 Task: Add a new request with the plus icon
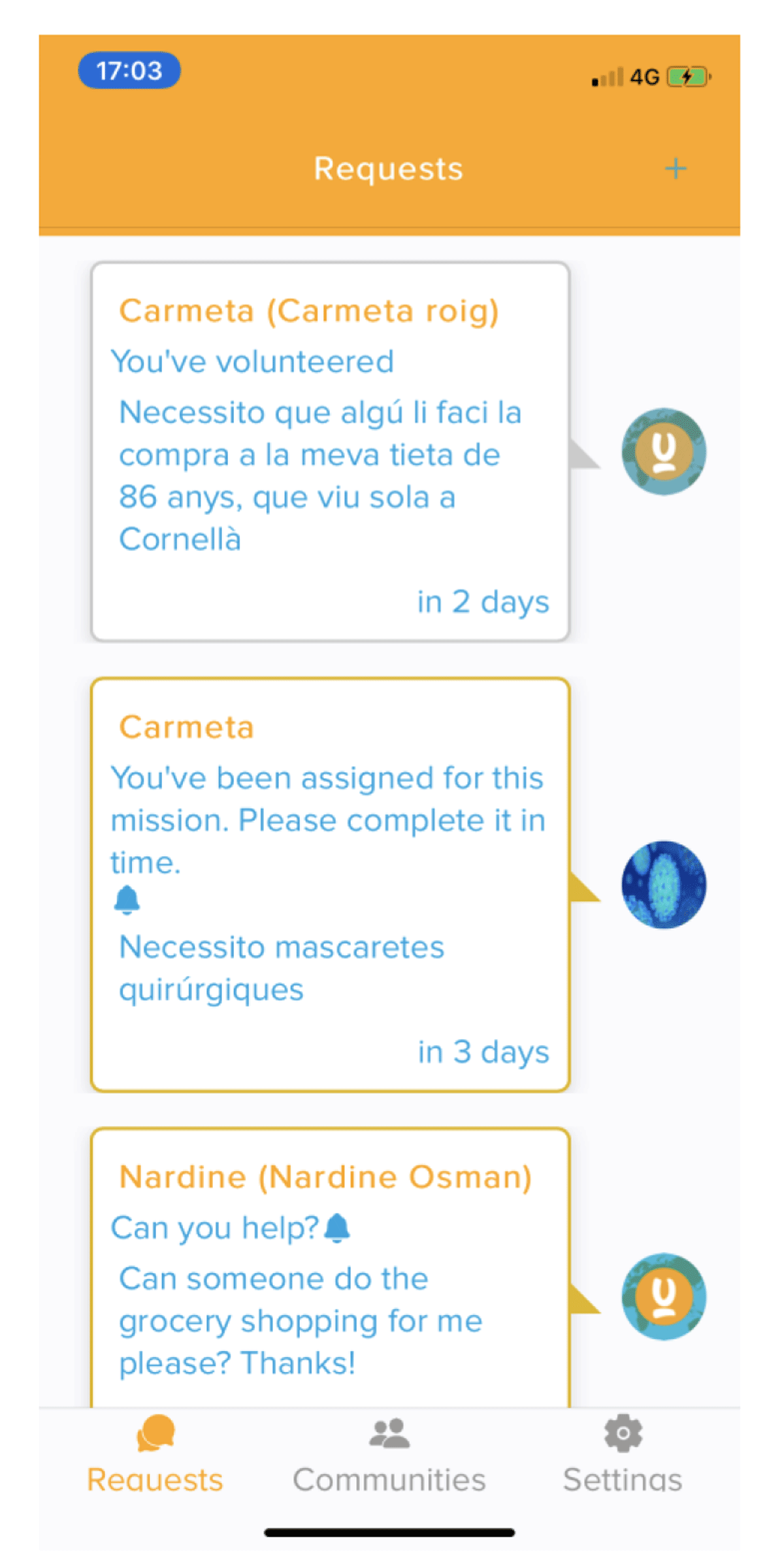pyautogui.click(x=676, y=169)
